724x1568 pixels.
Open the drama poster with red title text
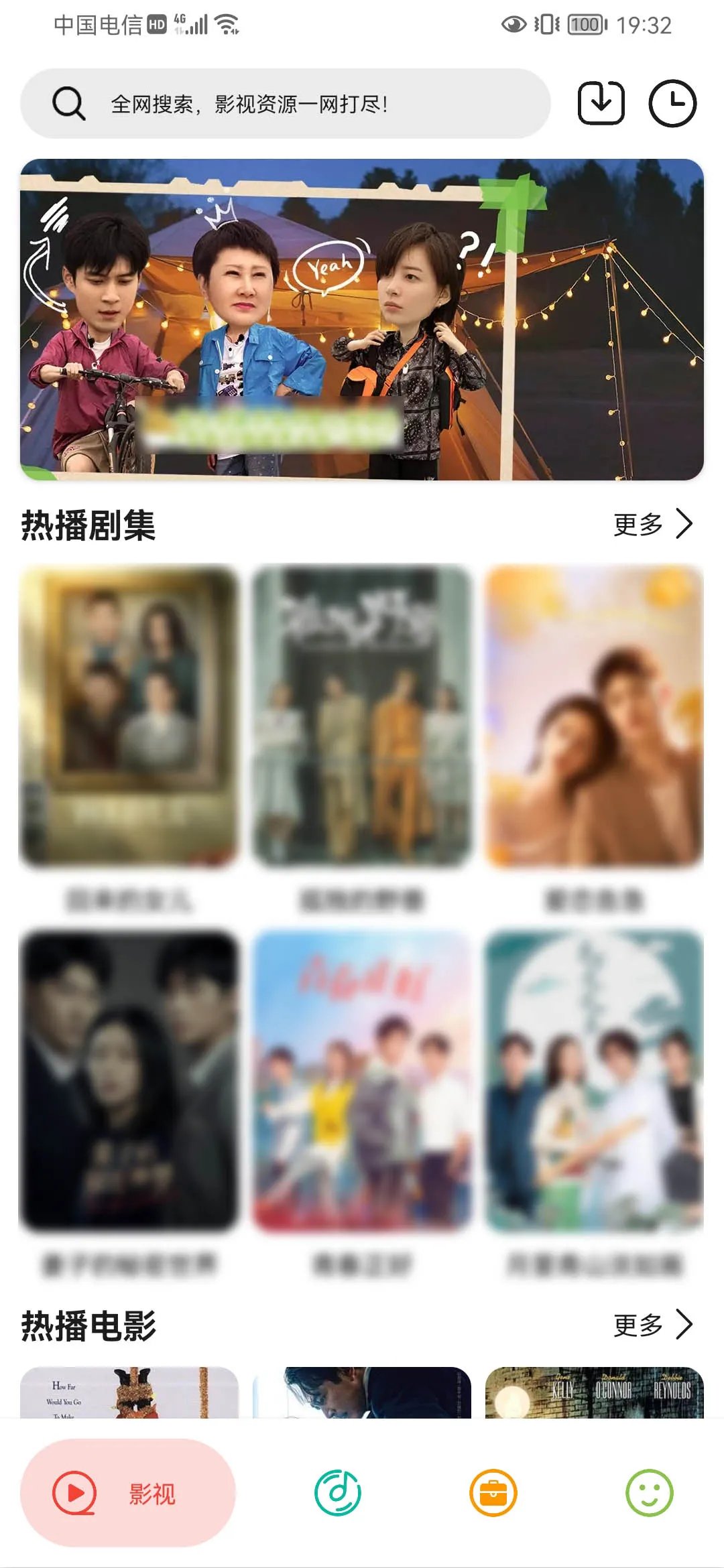(x=362, y=1080)
